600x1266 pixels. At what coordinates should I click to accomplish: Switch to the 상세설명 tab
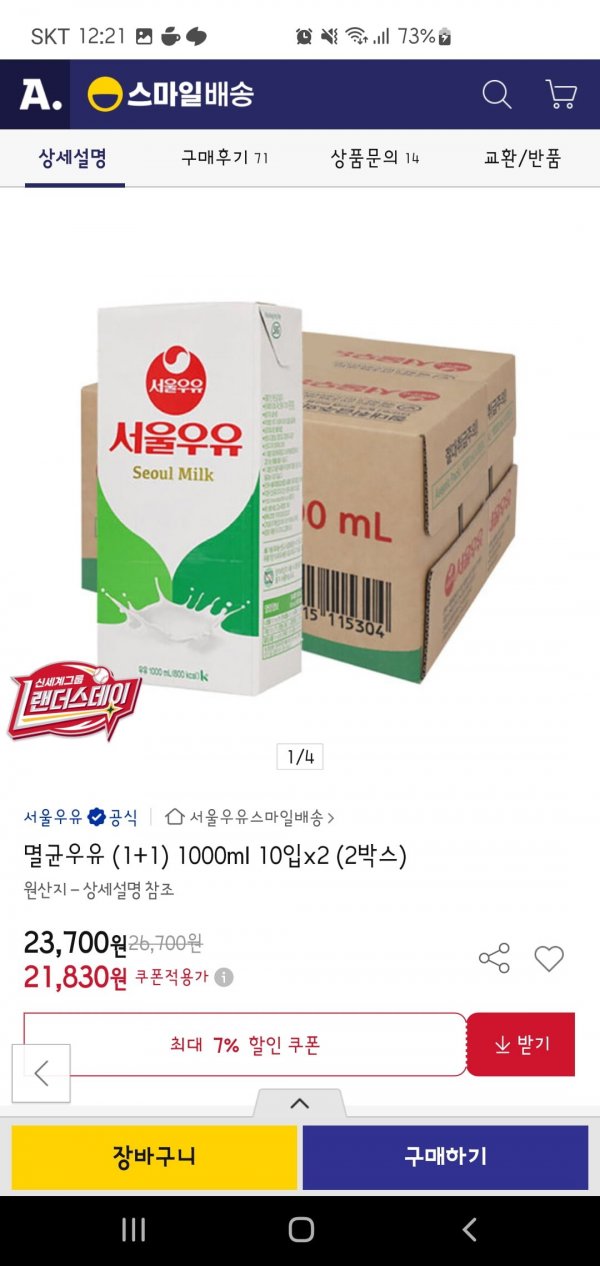(x=73, y=157)
